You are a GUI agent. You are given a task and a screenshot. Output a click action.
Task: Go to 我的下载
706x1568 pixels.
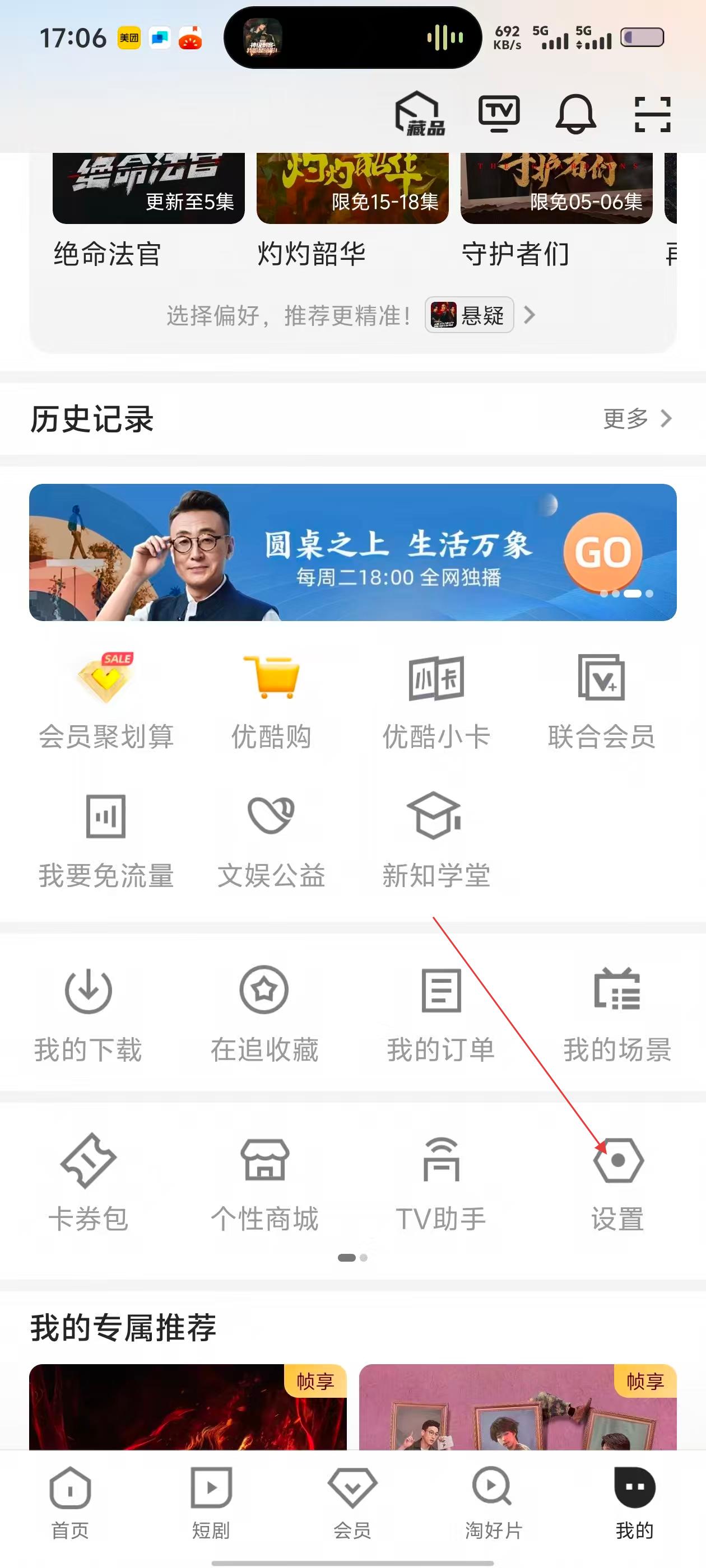click(x=89, y=1014)
